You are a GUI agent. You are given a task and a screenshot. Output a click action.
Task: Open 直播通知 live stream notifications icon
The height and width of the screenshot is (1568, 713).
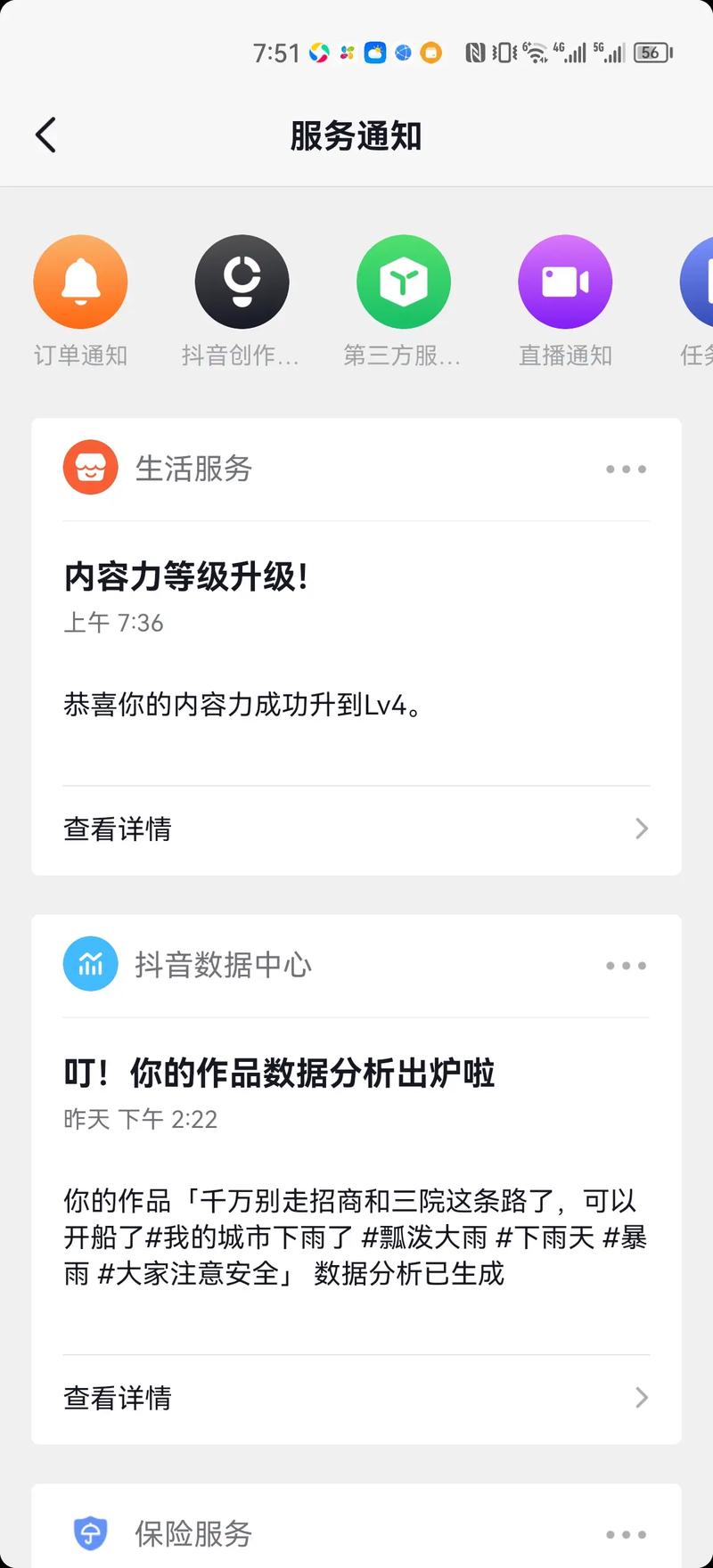566,281
